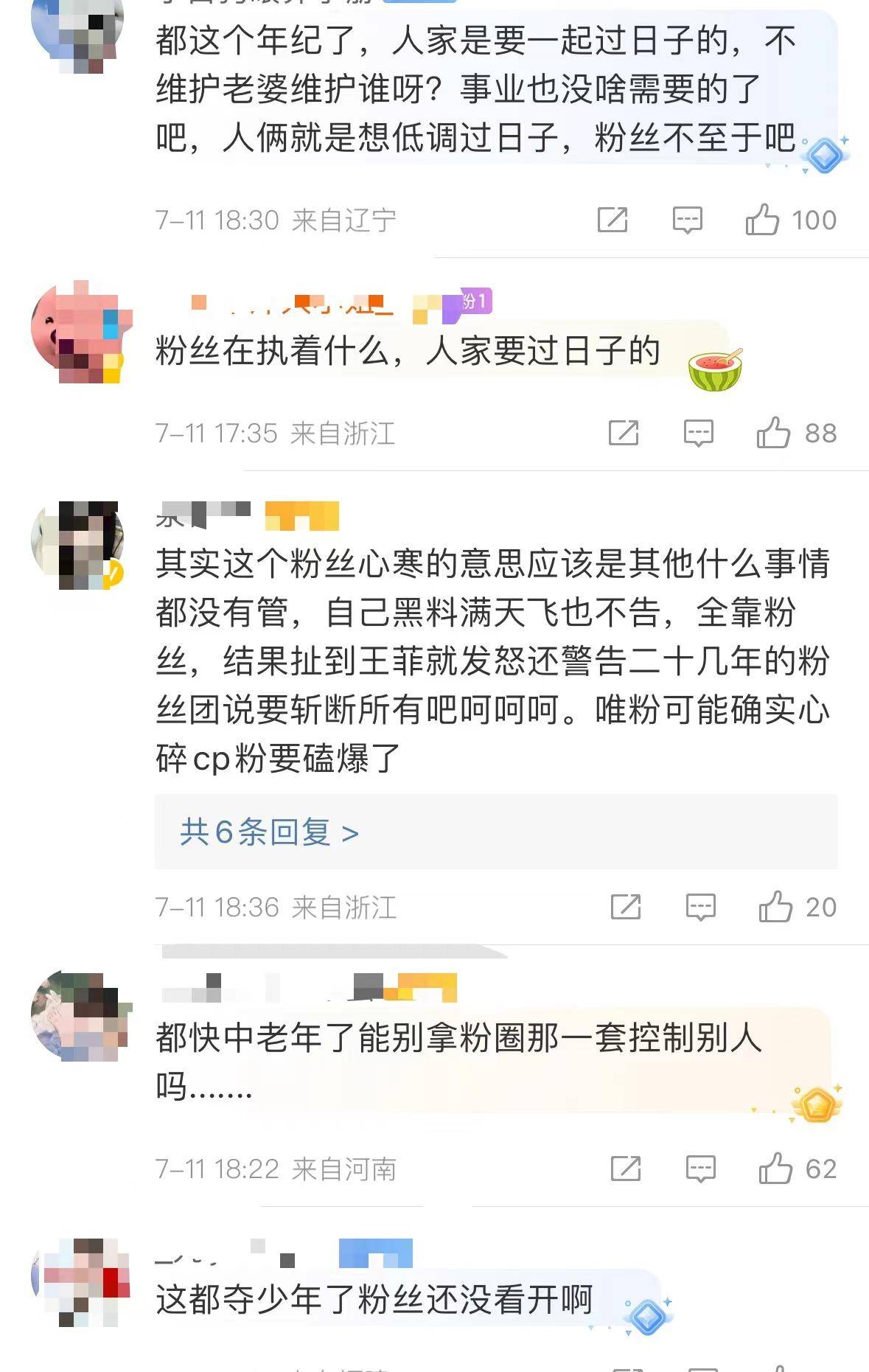Like the comment from 河南 with 62 likes

775,1169
